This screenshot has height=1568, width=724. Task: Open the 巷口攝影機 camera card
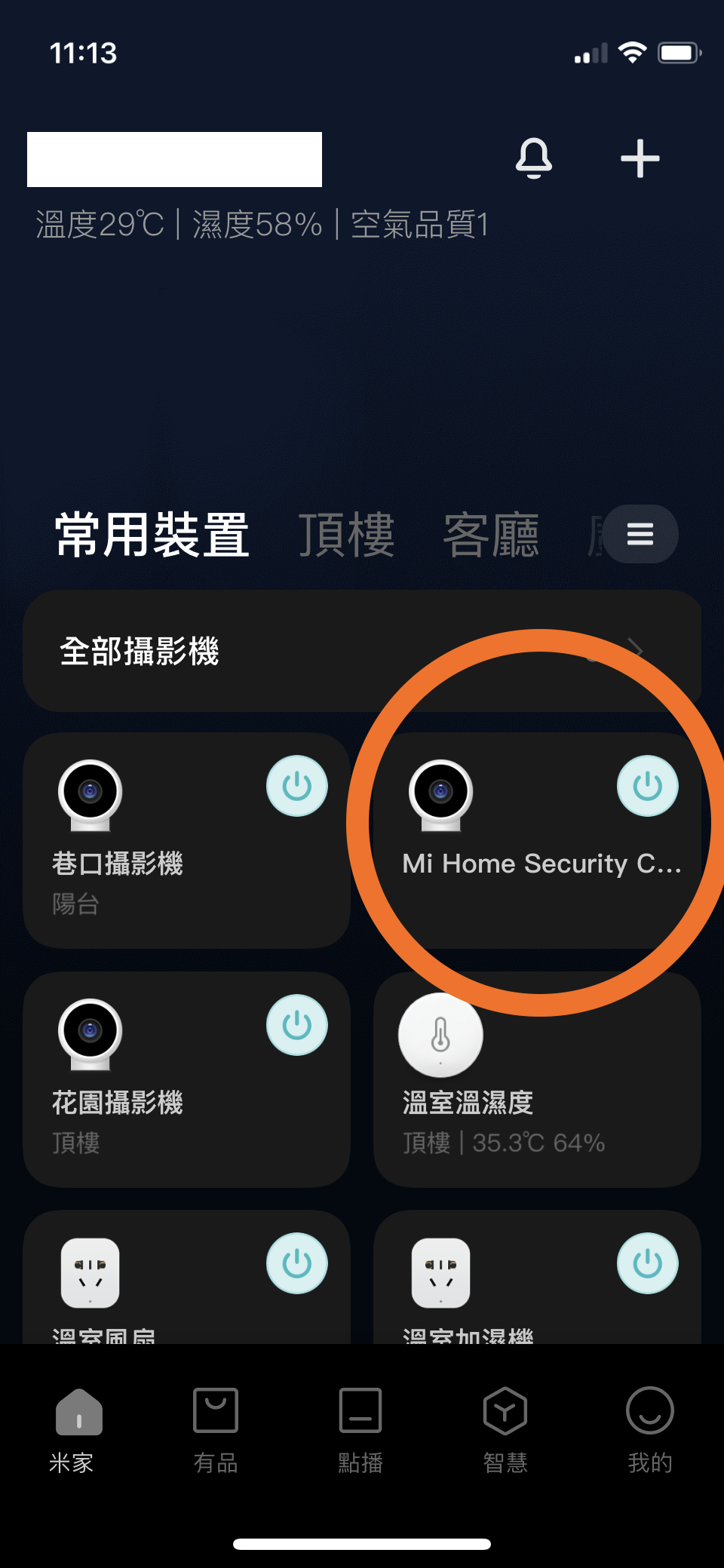coord(151,867)
